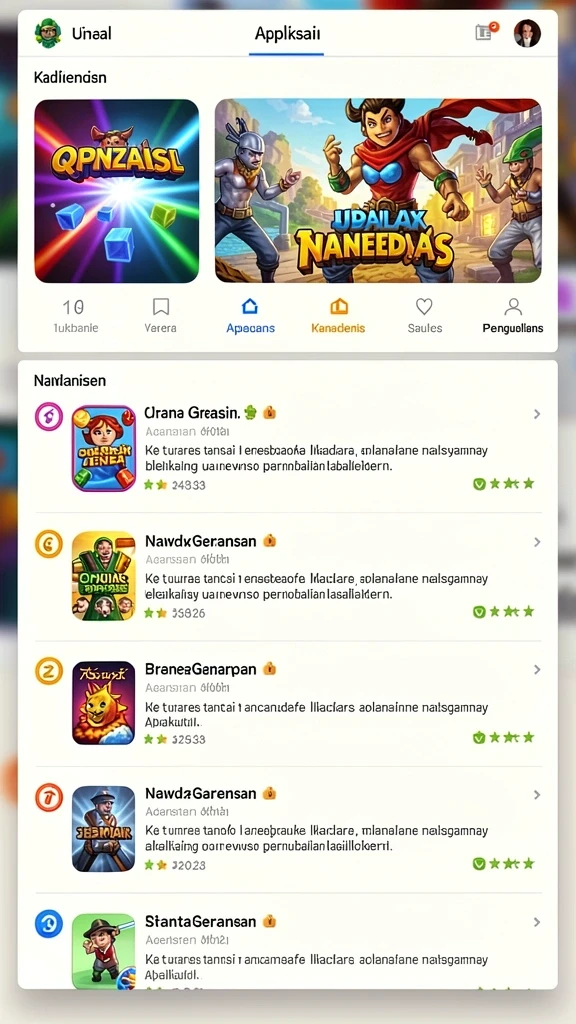The image size is (576, 1024).
Task: Select the Kanadenis tab
Action: coord(338,315)
